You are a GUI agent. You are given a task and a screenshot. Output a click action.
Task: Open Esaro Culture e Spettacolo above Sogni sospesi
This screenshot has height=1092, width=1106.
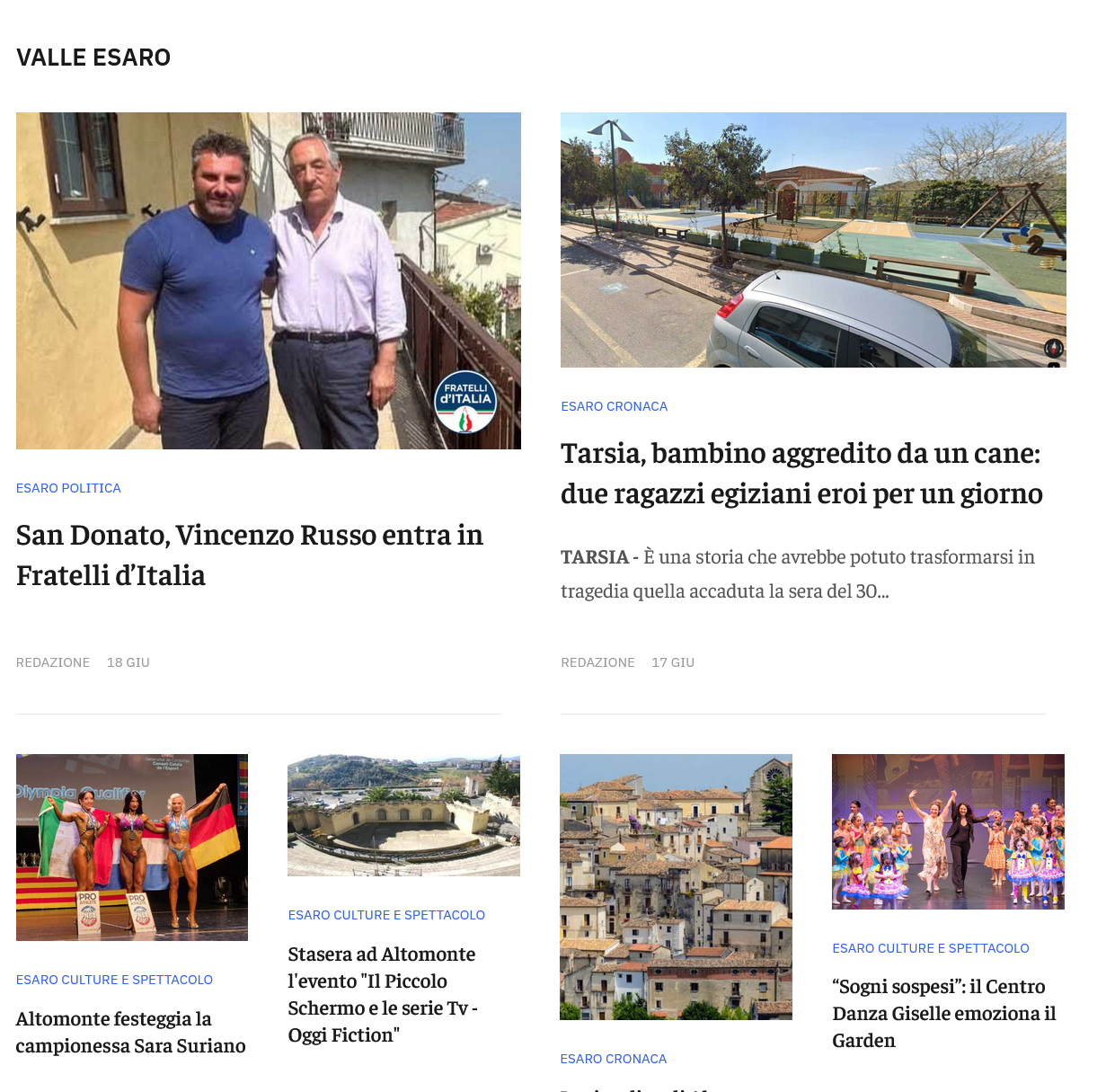click(931, 948)
